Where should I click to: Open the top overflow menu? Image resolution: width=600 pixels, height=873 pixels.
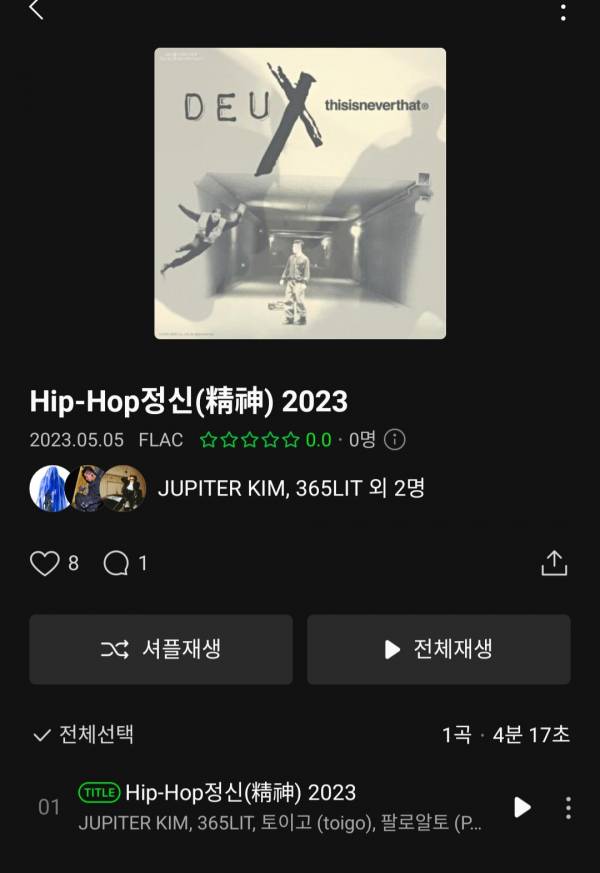[563, 12]
